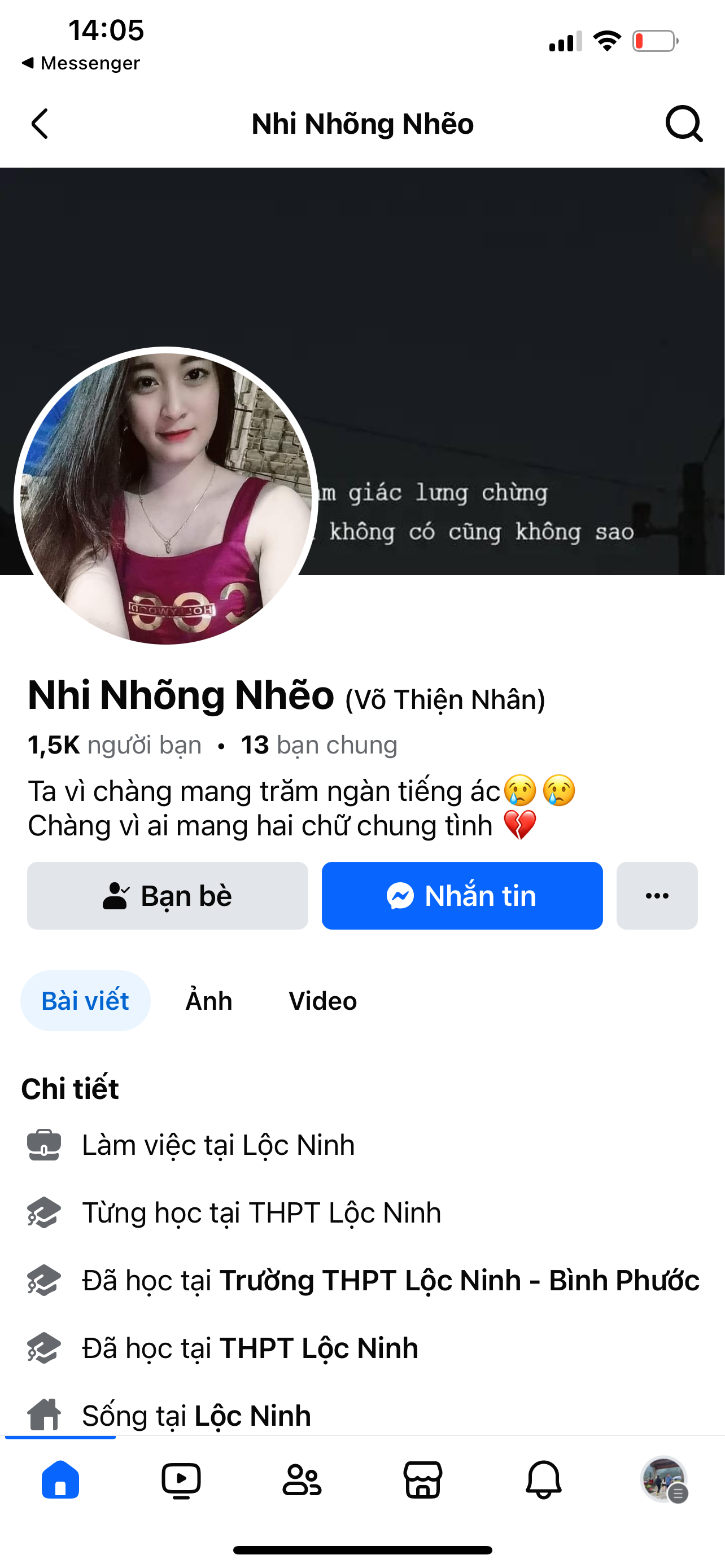Image resolution: width=725 pixels, height=1568 pixels.
Task: Open the three-dot more options button
Action: pyautogui.click(x=657, y=895)
